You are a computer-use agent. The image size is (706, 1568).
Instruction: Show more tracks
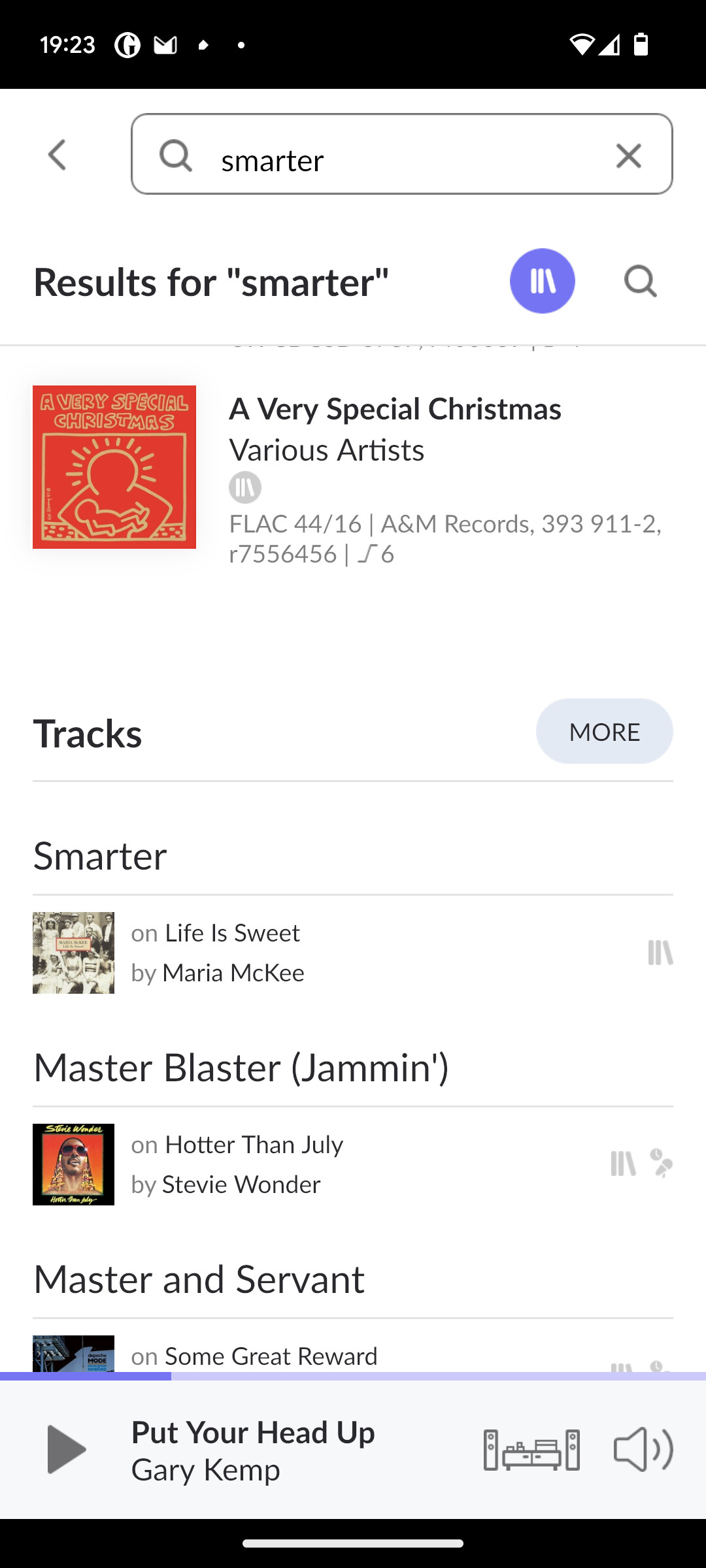pos(604,731)
